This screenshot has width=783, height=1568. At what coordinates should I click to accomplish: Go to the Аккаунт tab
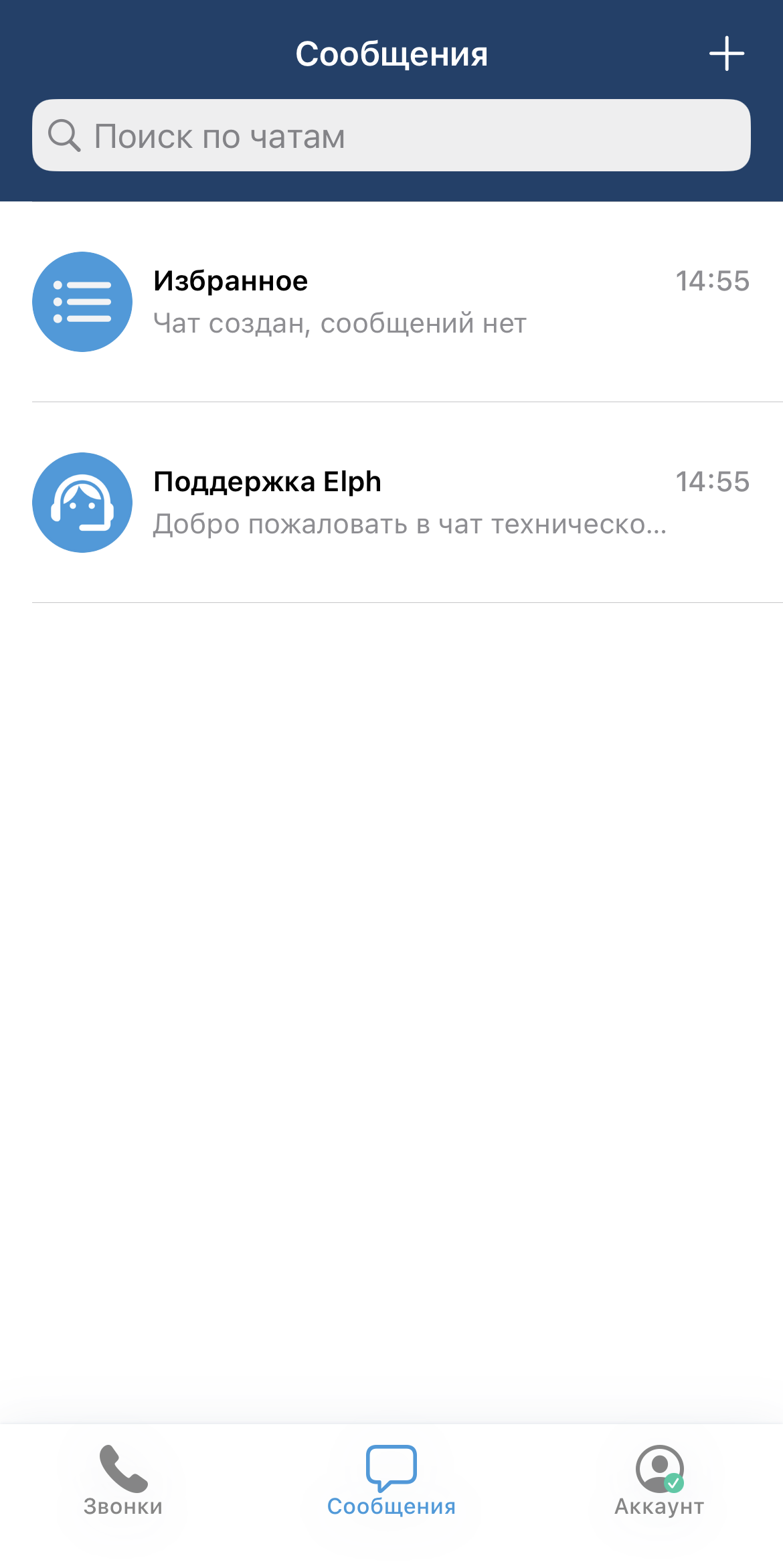tap(659, 1481)
